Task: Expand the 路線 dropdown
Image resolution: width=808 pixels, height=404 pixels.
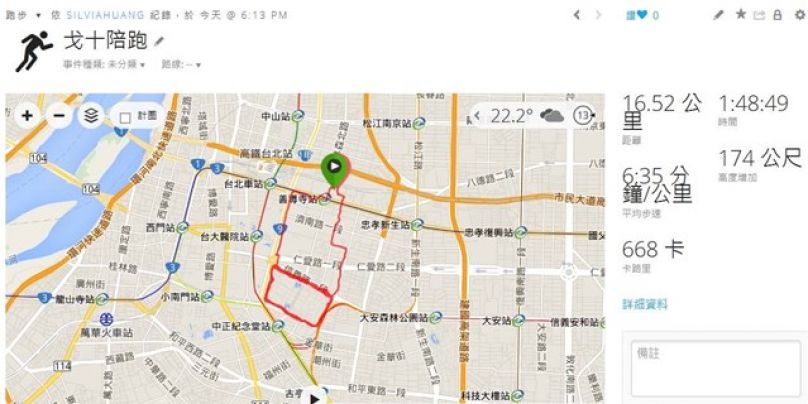Action: [x=181, y=64]
